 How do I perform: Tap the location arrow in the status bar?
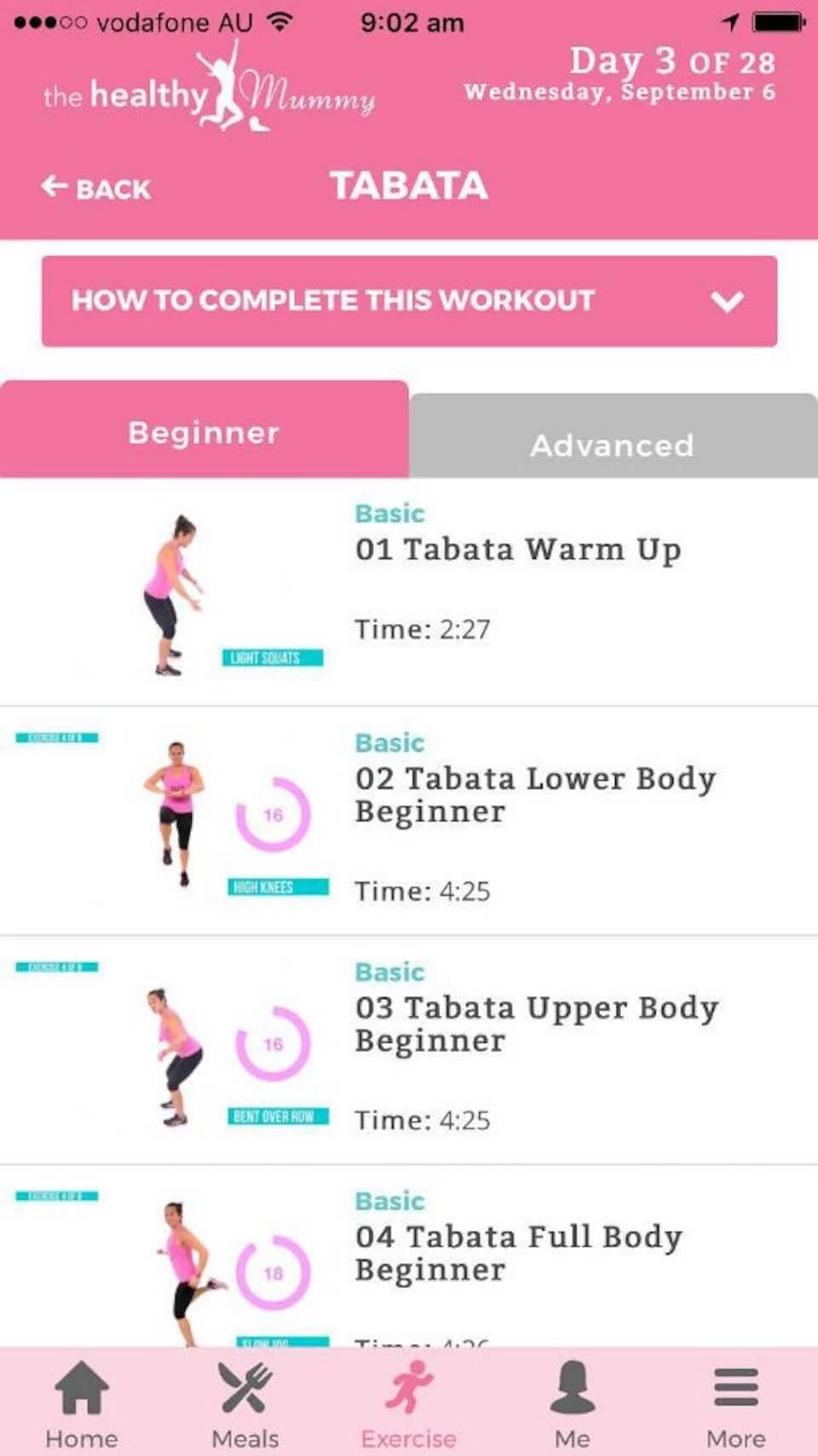pyautogui.click(x=730, y=22)
